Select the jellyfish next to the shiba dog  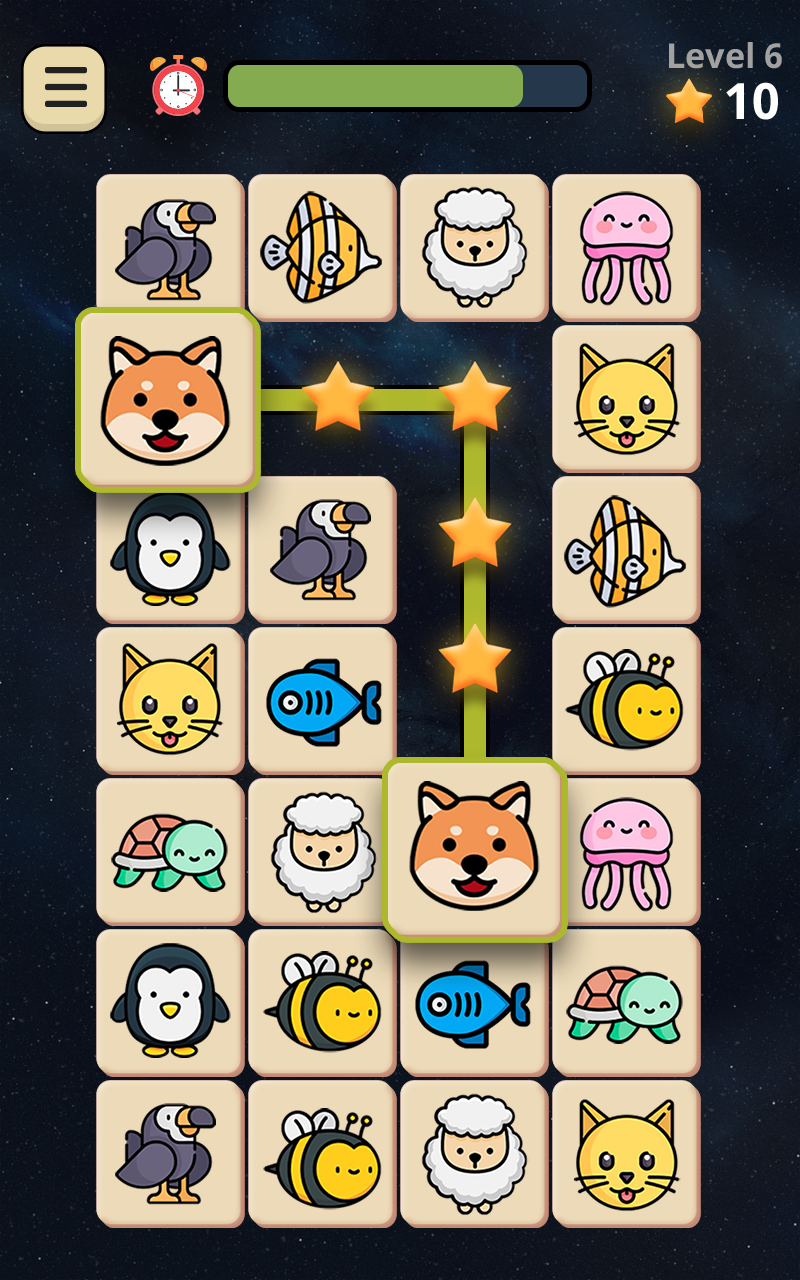point(625,850)
